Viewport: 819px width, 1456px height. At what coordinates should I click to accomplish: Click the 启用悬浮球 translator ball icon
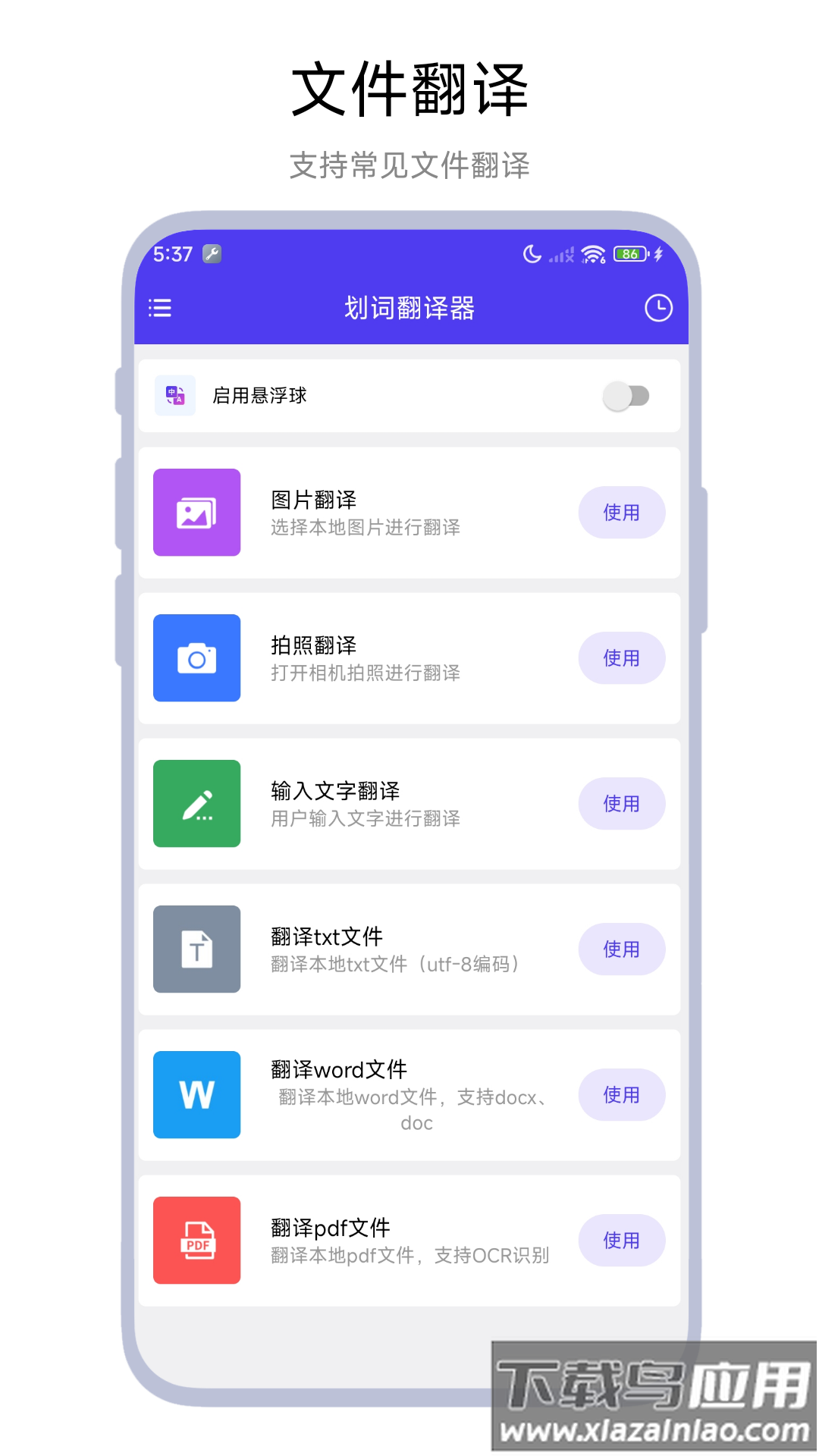pyautogui.click(x=175, y=395)
